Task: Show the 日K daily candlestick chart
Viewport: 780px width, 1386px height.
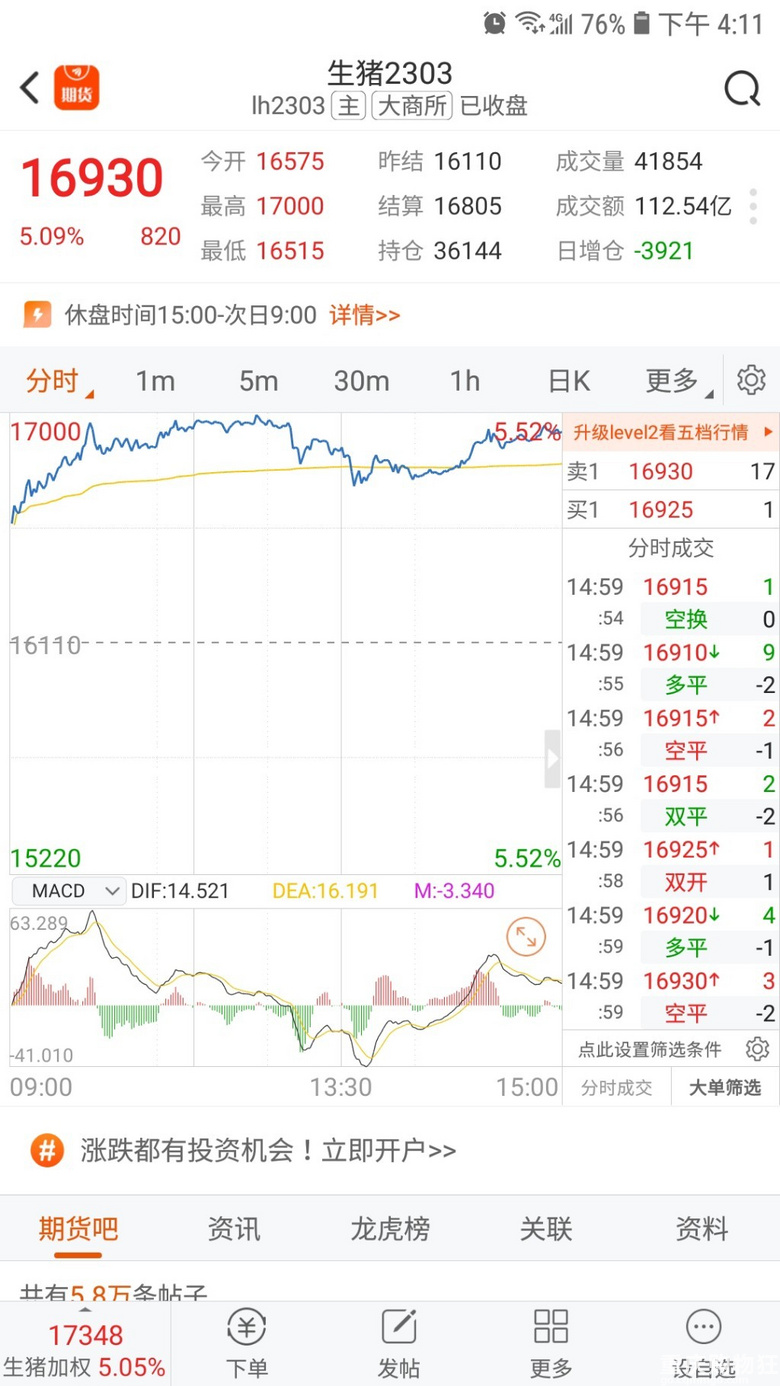Action: tap(568, 381)
